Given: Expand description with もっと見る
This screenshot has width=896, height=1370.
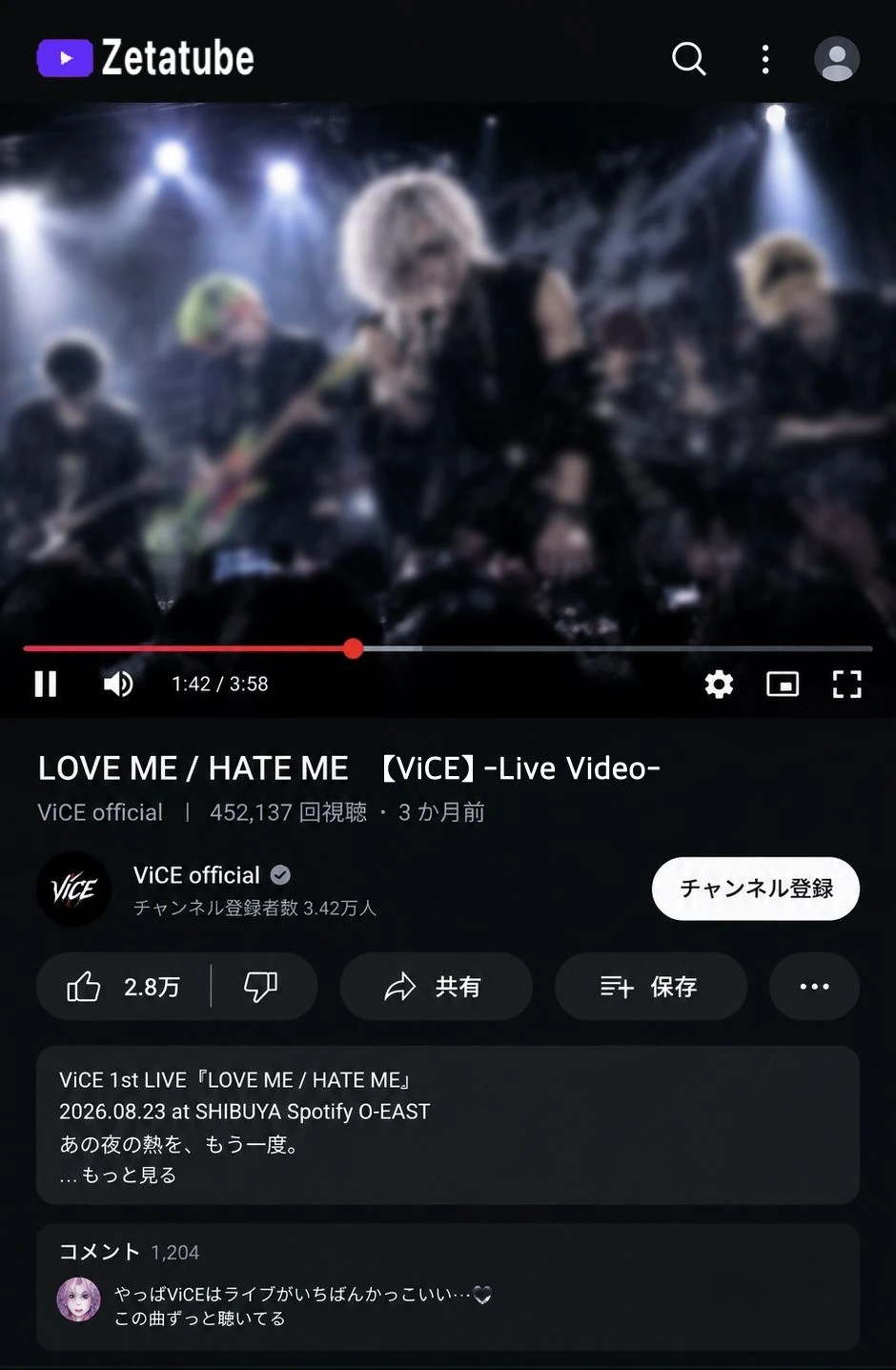Looking at the screenshot, I should tap(118, 1176).
